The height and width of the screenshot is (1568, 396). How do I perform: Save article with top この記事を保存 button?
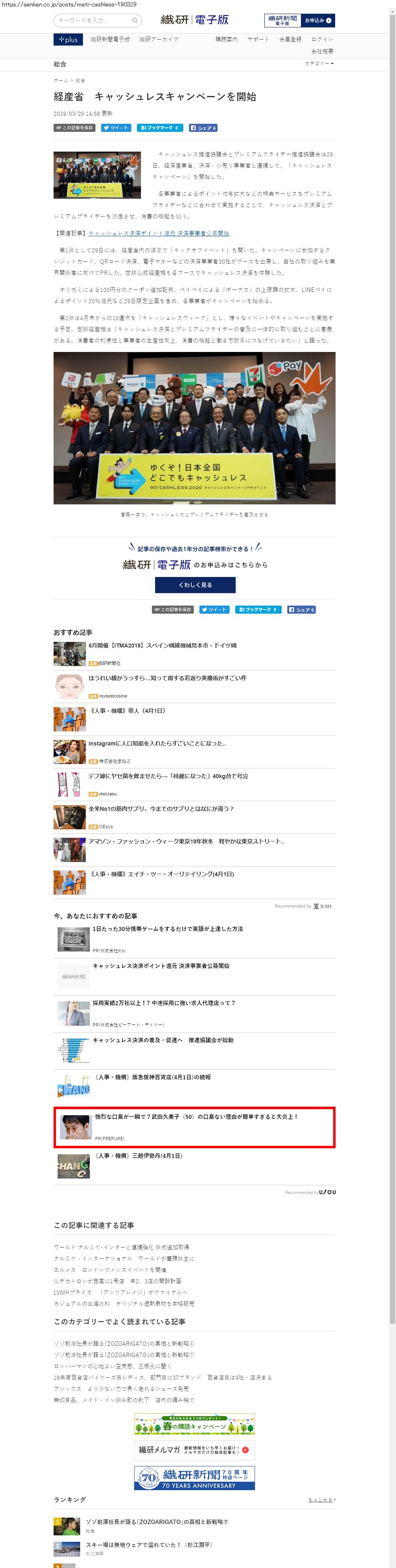click(74, 128)
